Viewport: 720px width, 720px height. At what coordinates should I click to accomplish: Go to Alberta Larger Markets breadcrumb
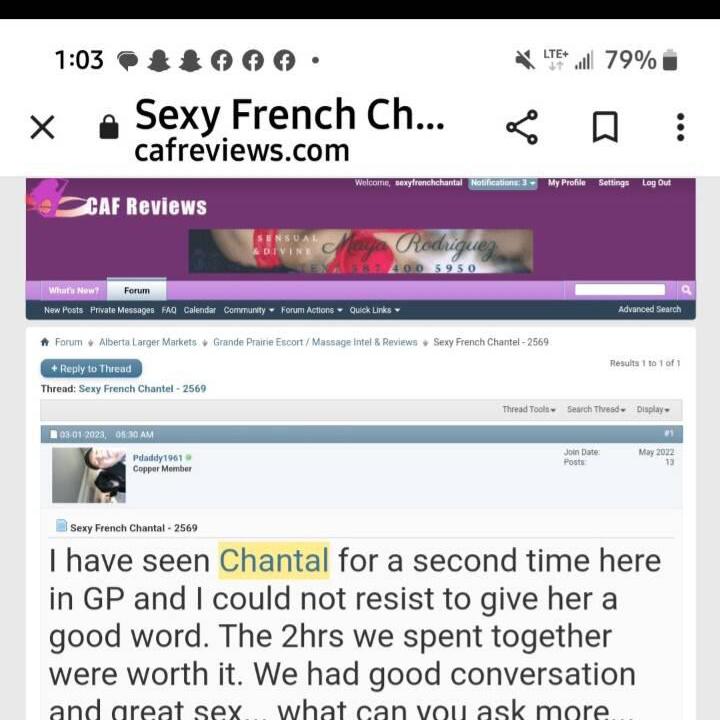pos(147,342)
